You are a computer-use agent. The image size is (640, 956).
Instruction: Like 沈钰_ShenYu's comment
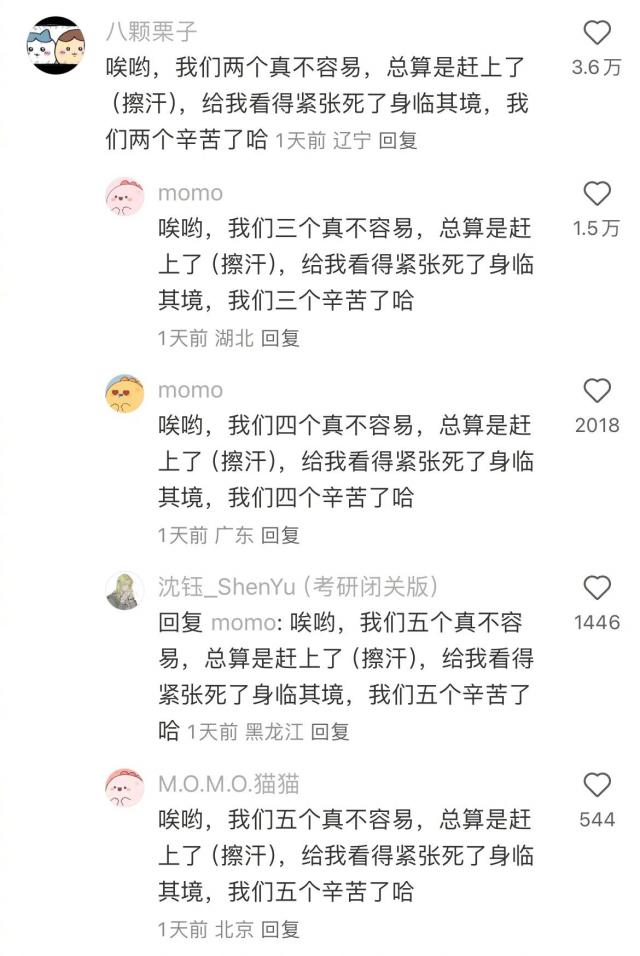pyautogui.click(x=597, y=587)
